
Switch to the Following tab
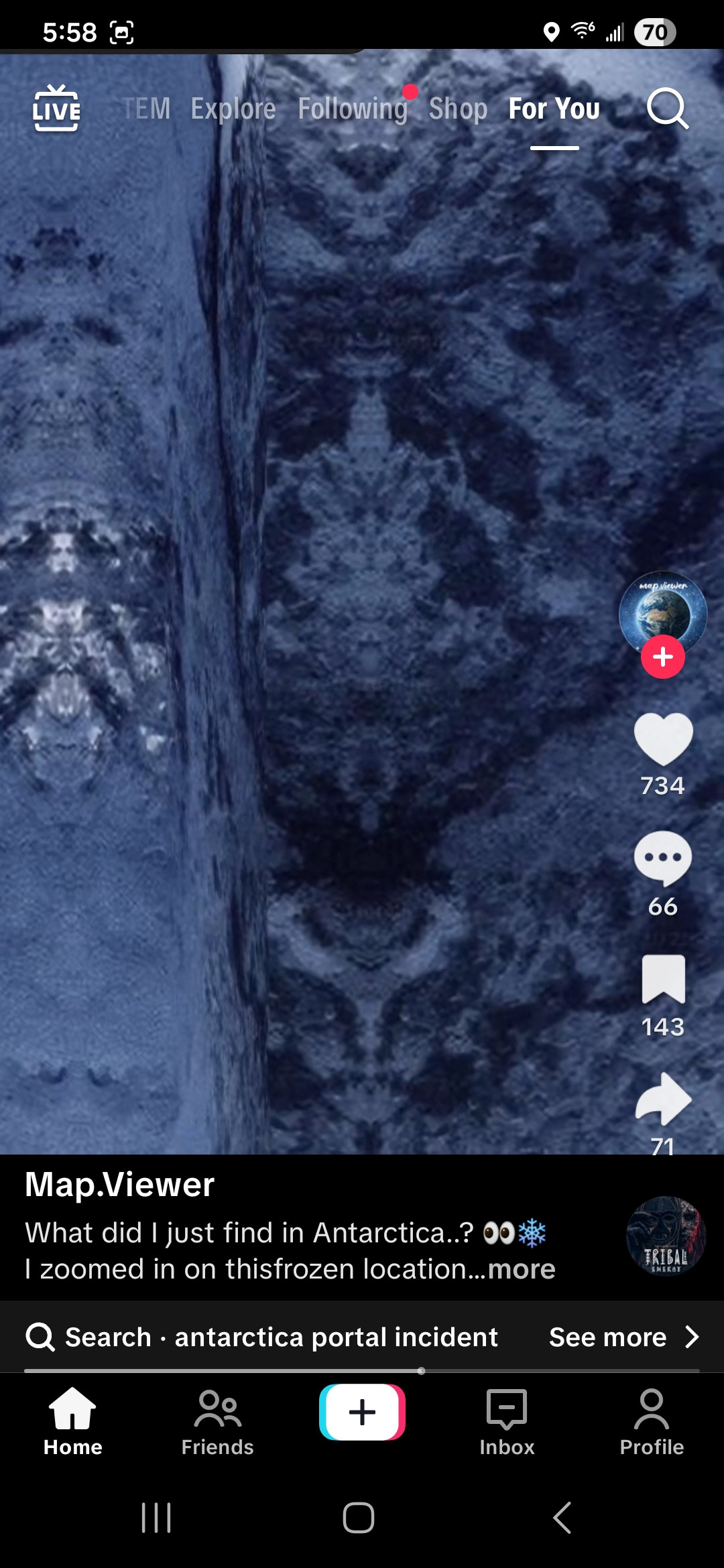tap(353, 109)
